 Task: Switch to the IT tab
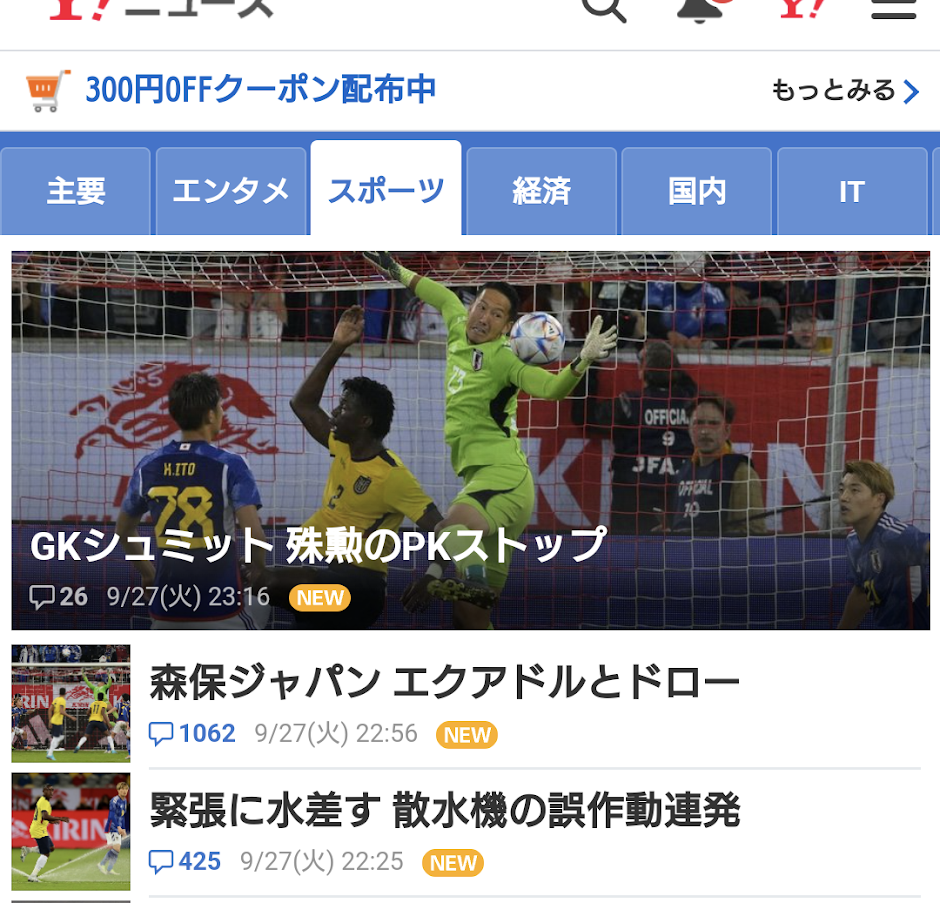coord(851,191)
